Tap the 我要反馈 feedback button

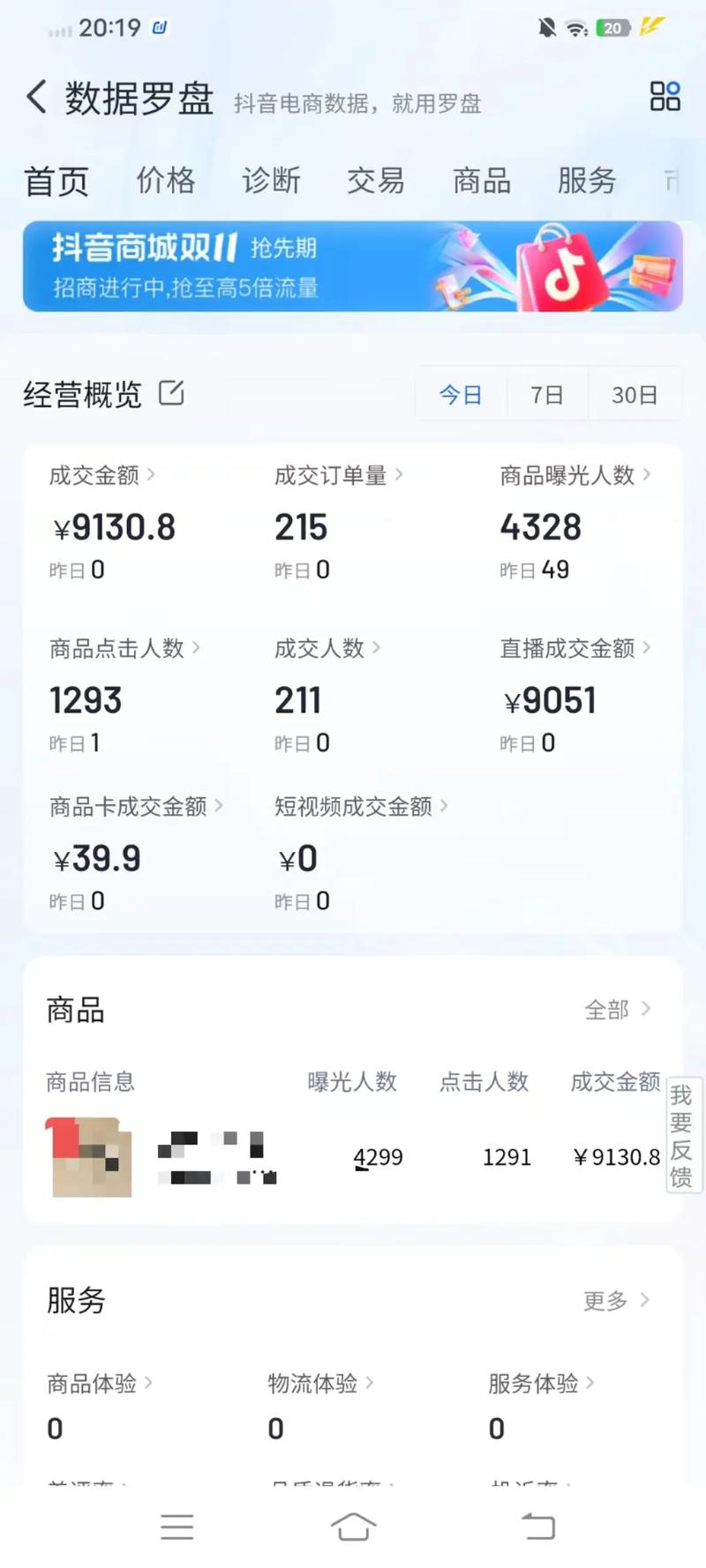coord(680,1138)
